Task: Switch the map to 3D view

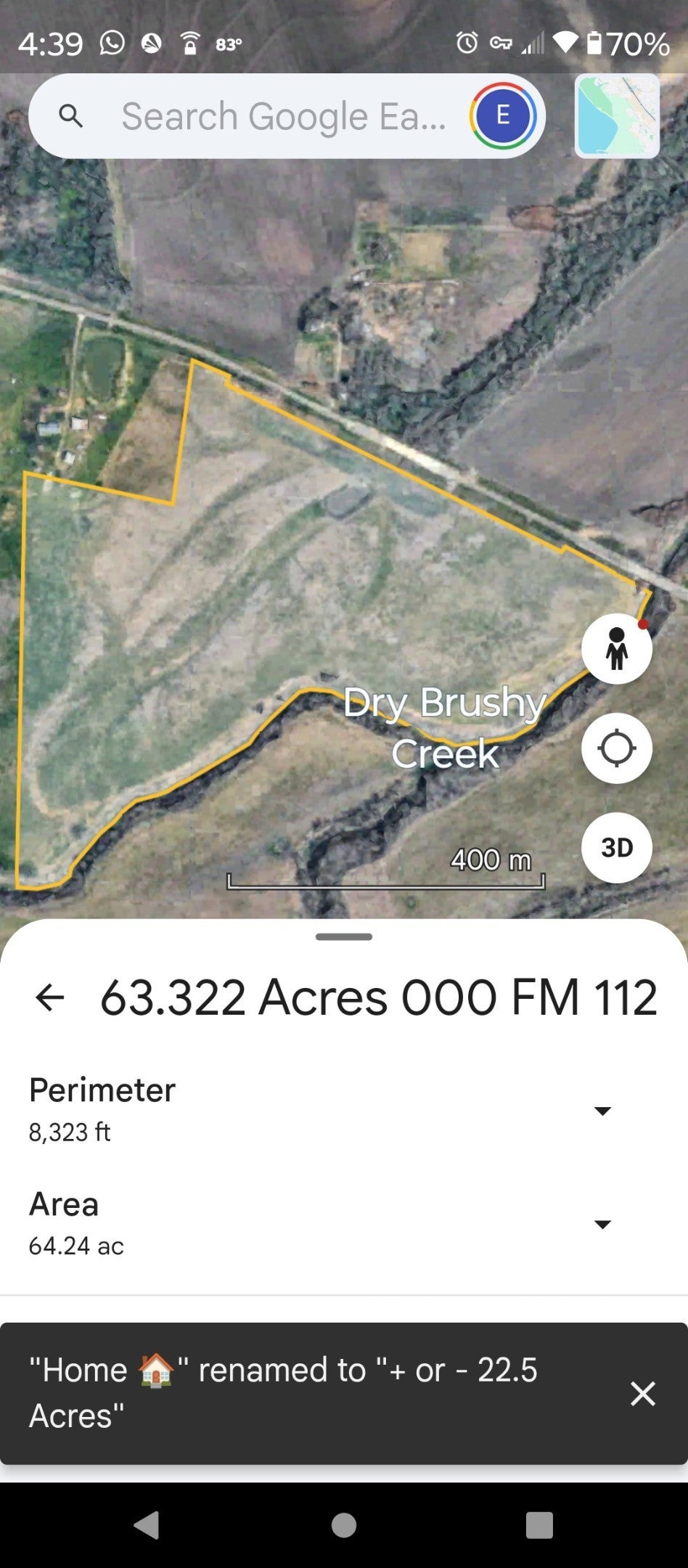Action: pyautogui.click(x=616, y=848)
